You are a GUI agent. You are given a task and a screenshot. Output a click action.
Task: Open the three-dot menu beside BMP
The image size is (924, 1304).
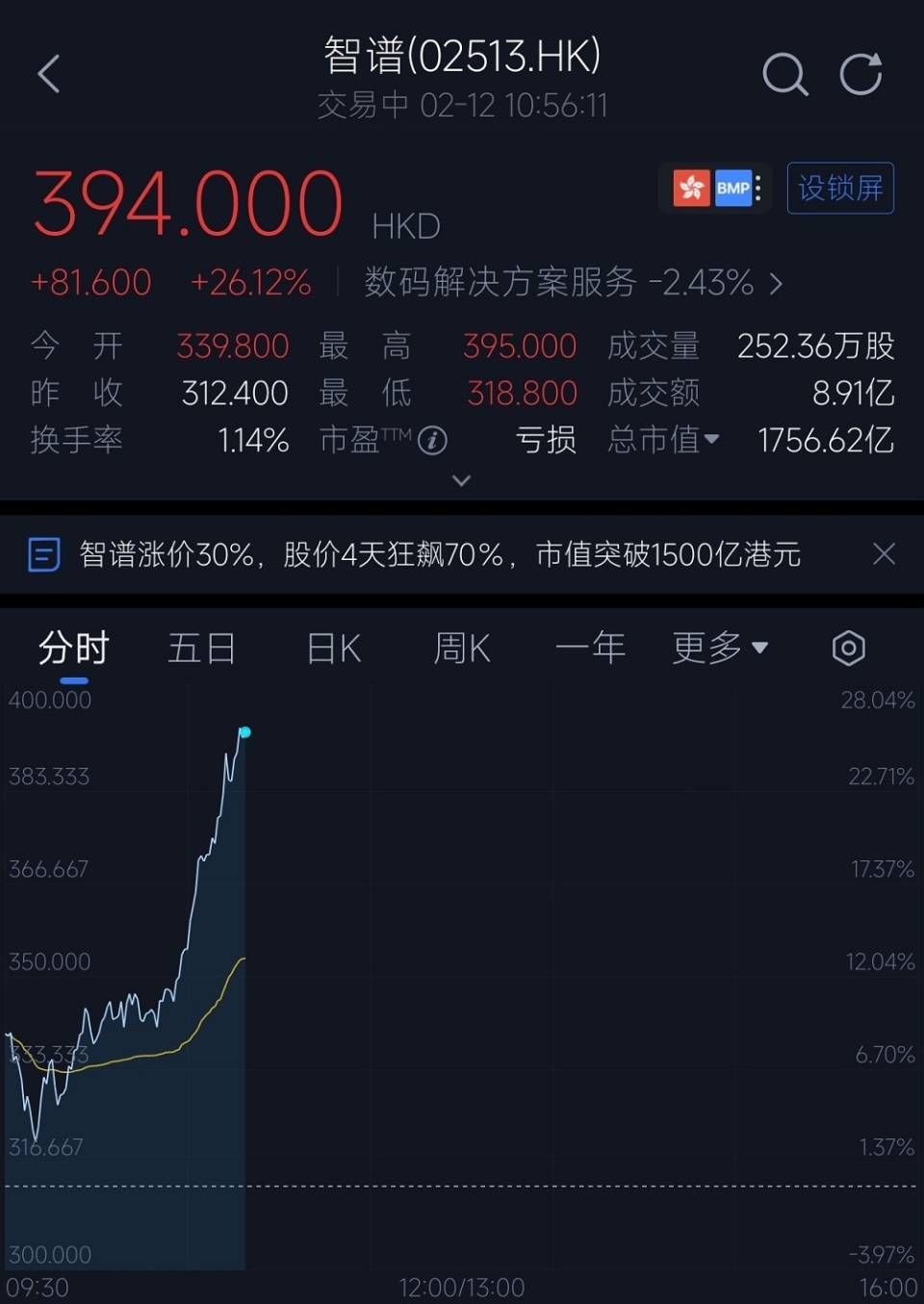coord(757,188)
